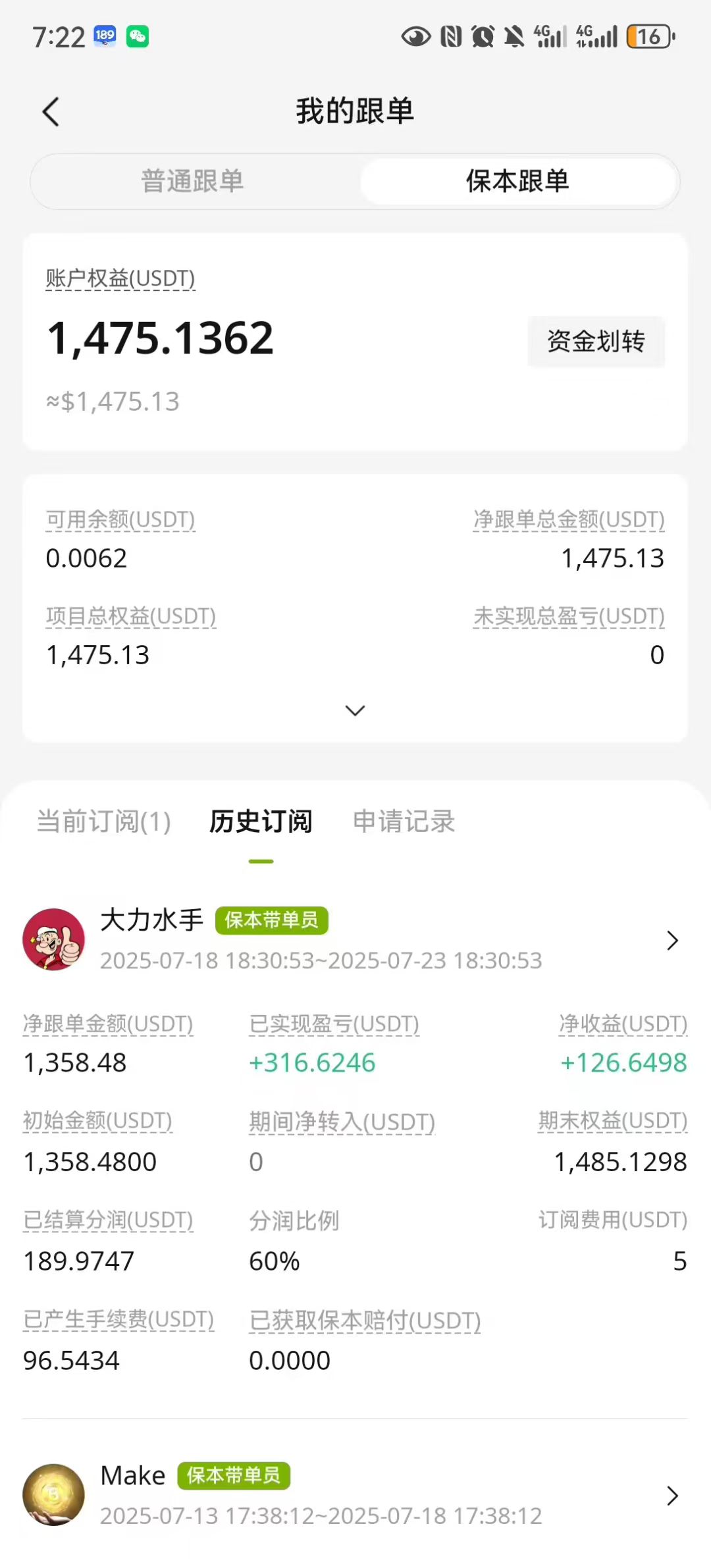Tap the eye protection icon in status bar
Image resolution: width=711 pixels, height=1568 pixels.
tap(415, 38)
